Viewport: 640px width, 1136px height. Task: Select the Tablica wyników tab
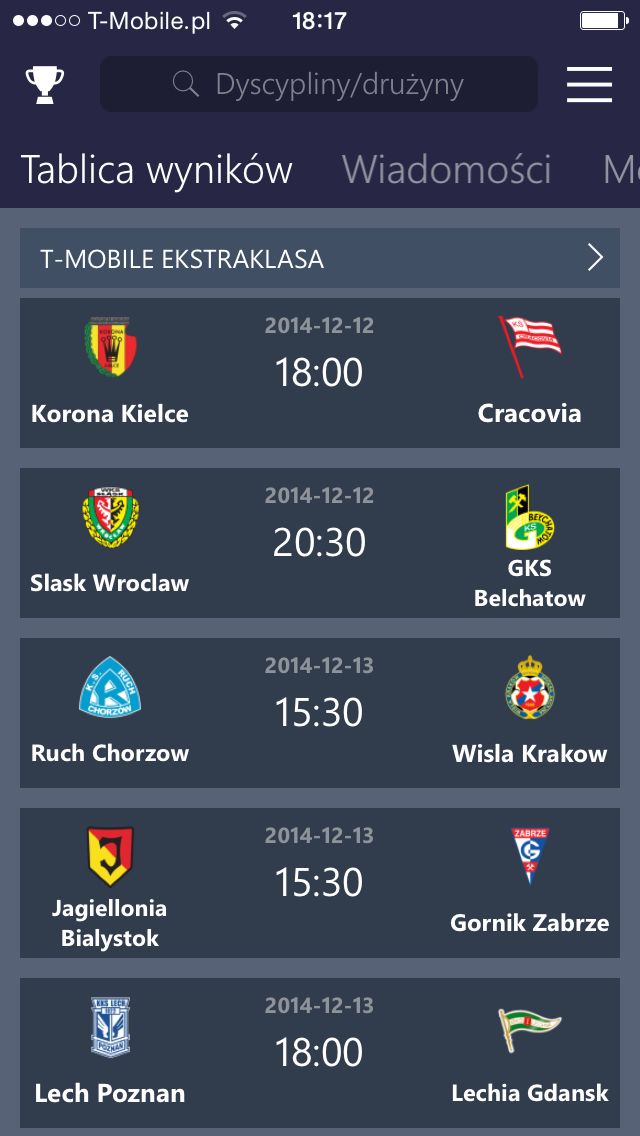157,169
